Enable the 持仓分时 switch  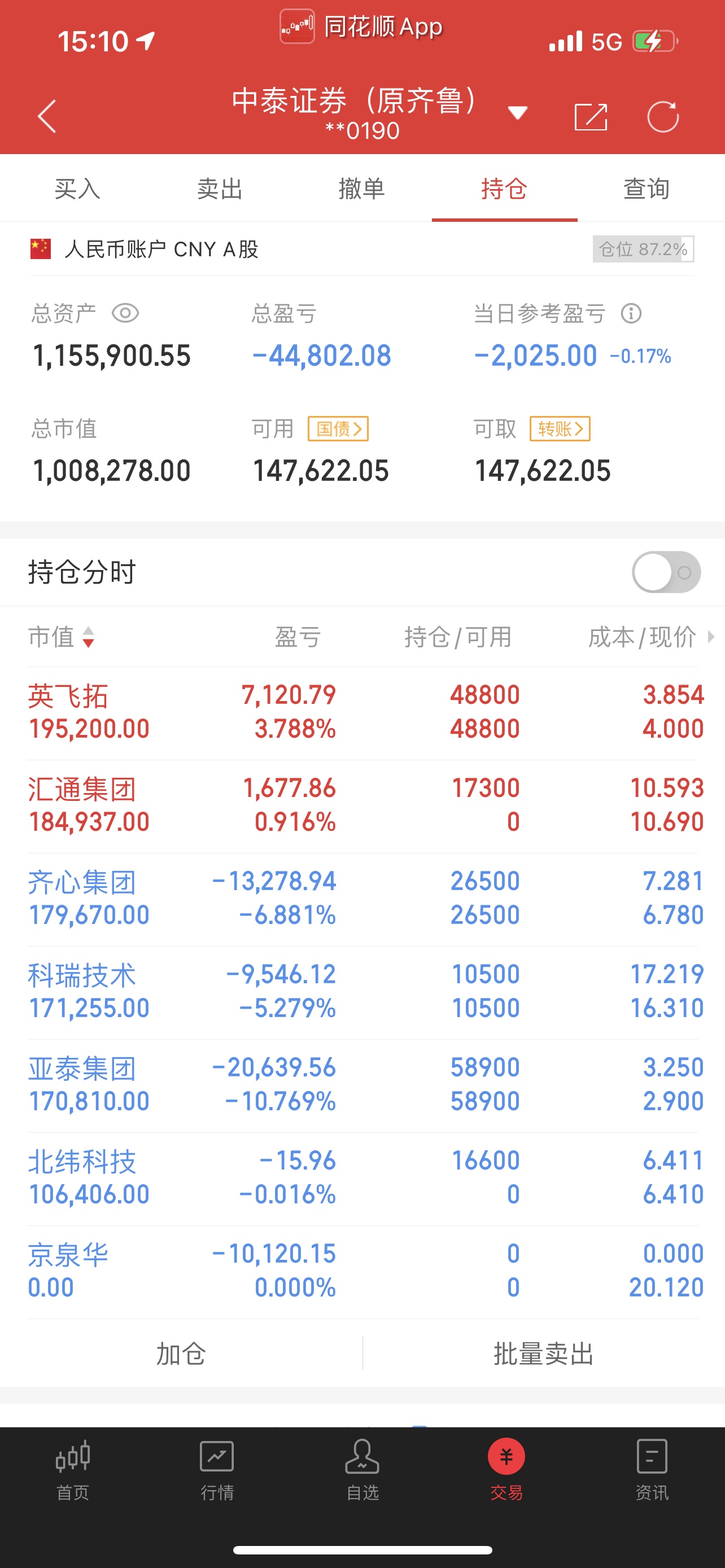coord(666,572)
